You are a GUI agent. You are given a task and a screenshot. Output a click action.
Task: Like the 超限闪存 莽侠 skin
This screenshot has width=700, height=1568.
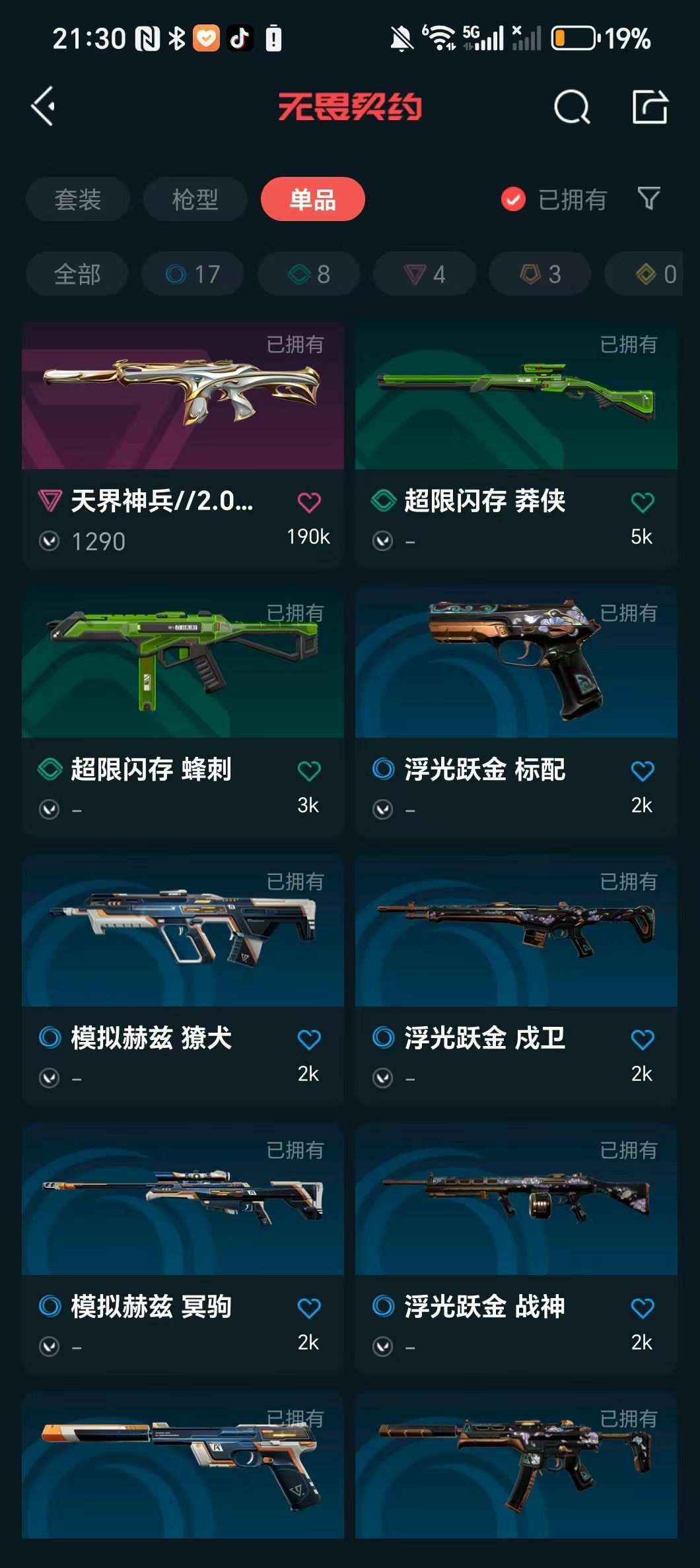(642, 503)
